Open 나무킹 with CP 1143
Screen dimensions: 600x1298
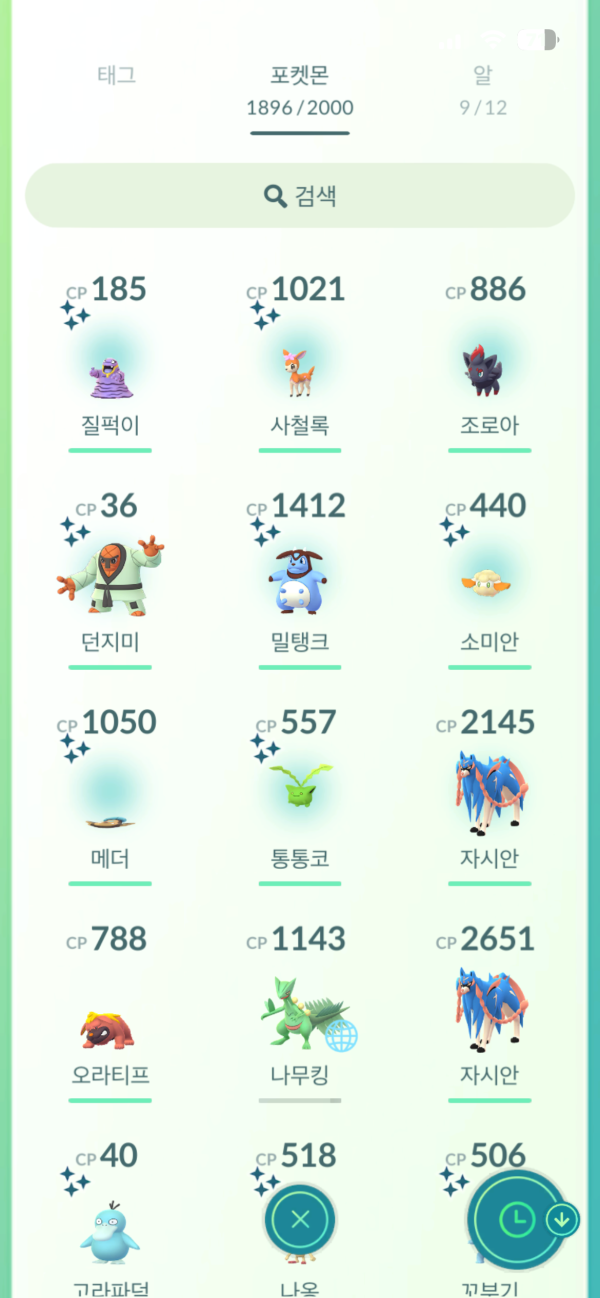click(300, 1013)
